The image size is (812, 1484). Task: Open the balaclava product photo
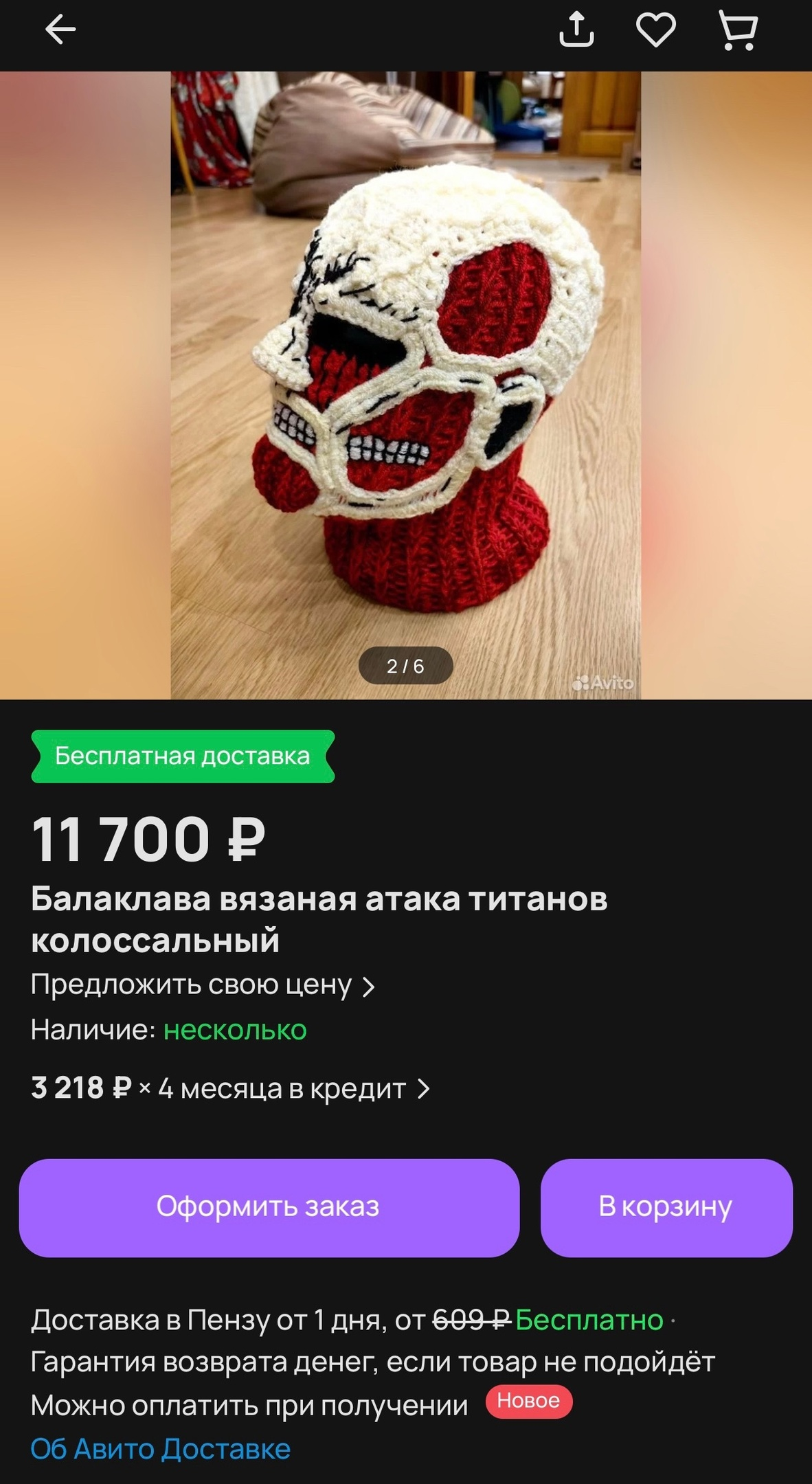pyautogui.click(x=405, y=385)
